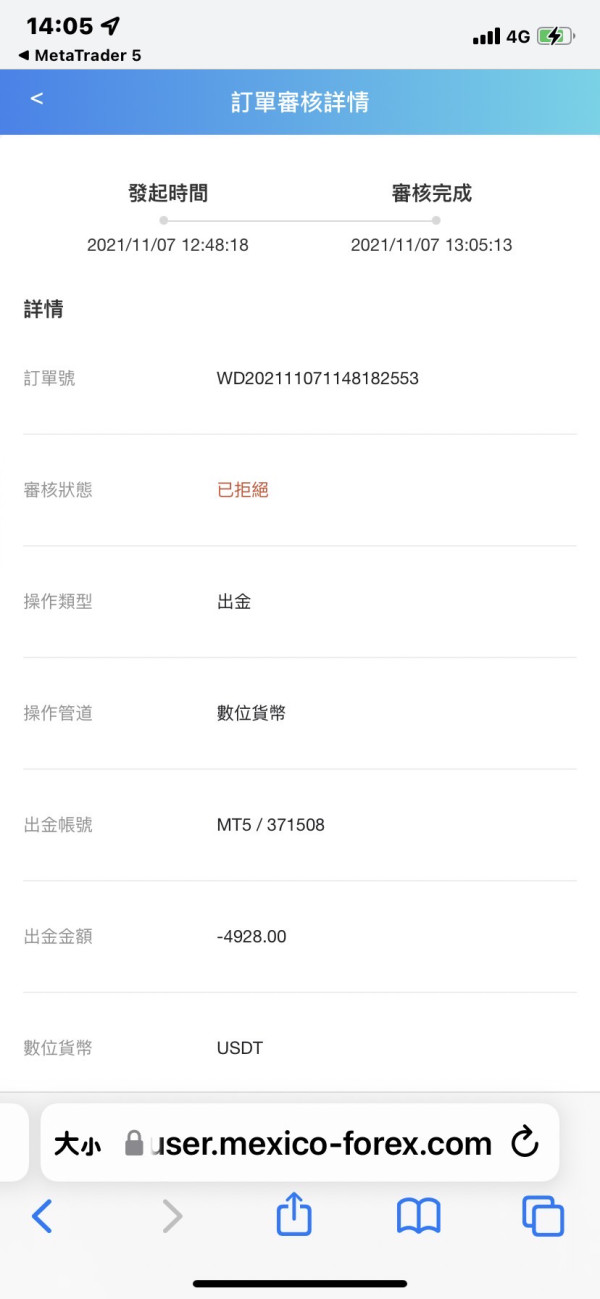
Task: Open the Safari share sheet
Action: point(294,1214)
